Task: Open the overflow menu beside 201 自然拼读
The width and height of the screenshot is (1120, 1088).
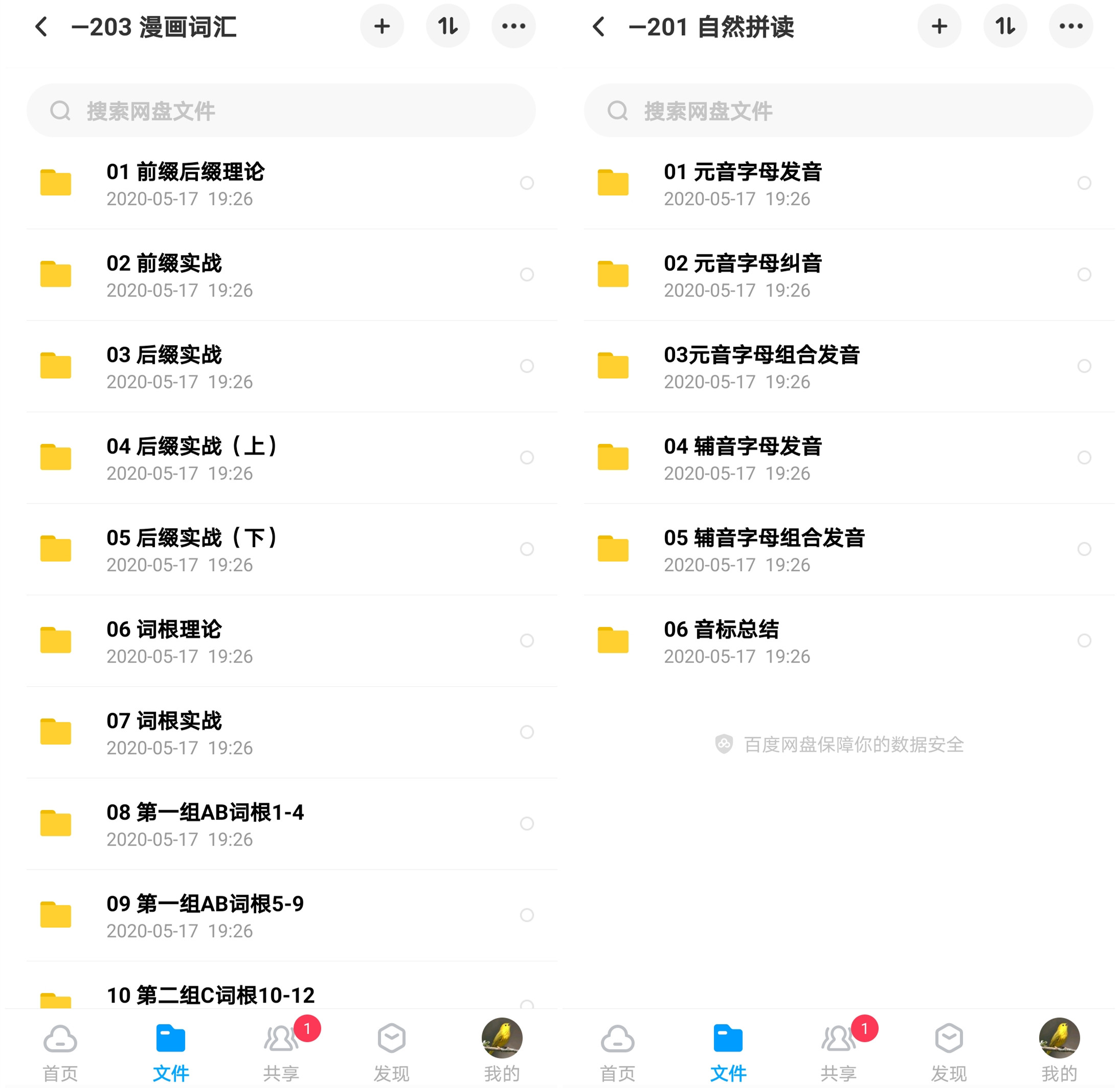Action: (x=1070, y=26)
